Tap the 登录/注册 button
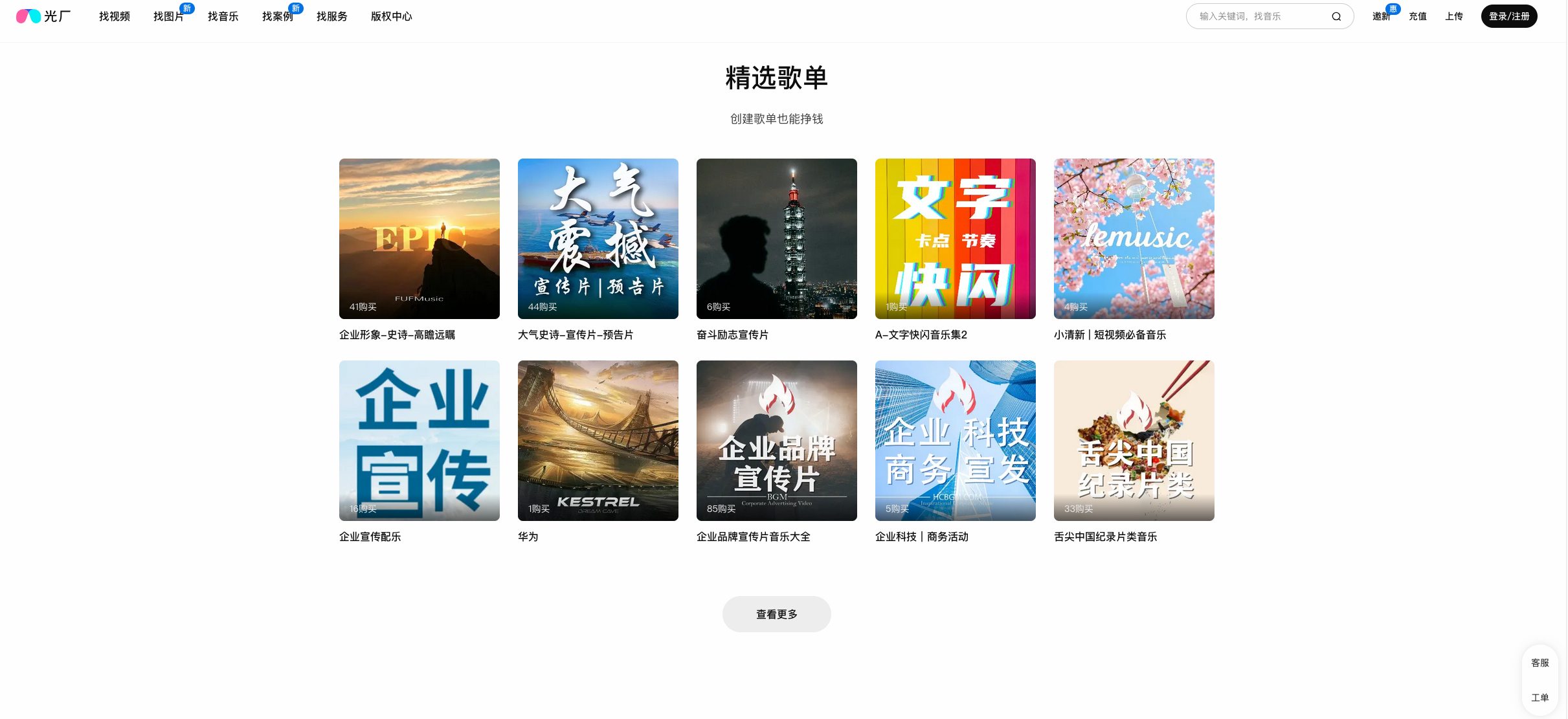 coord(1508,16)
